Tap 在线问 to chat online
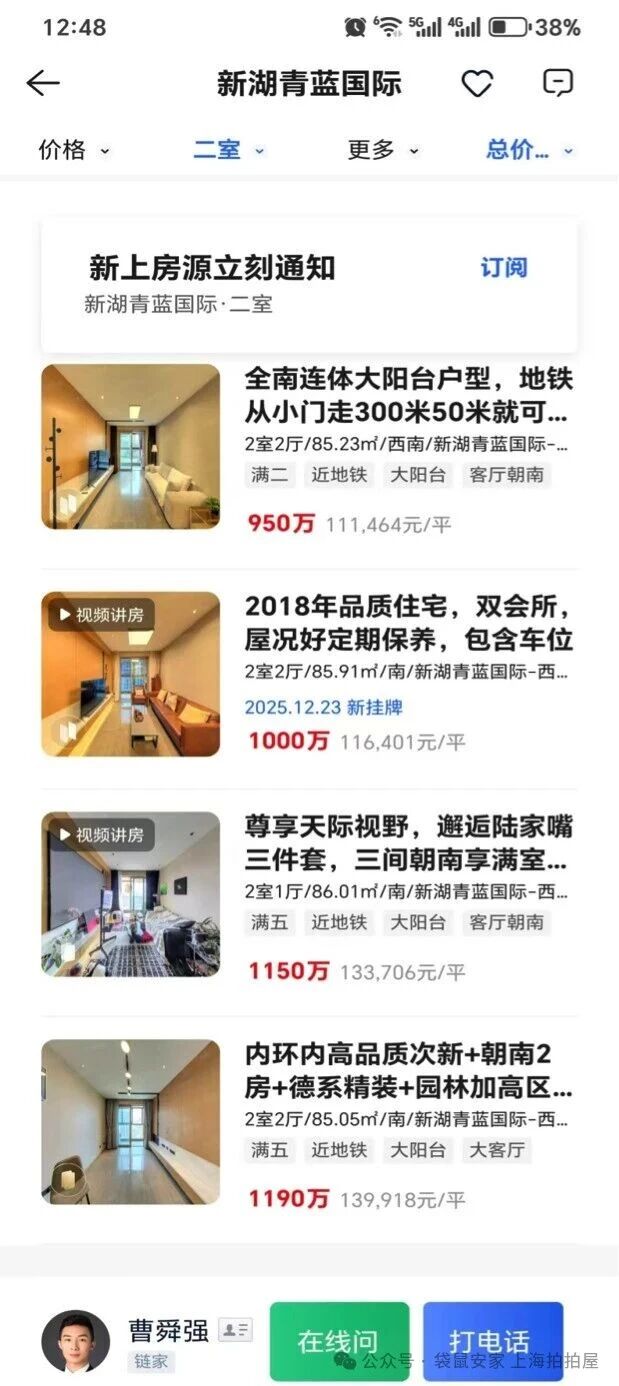 (339, 1340)
